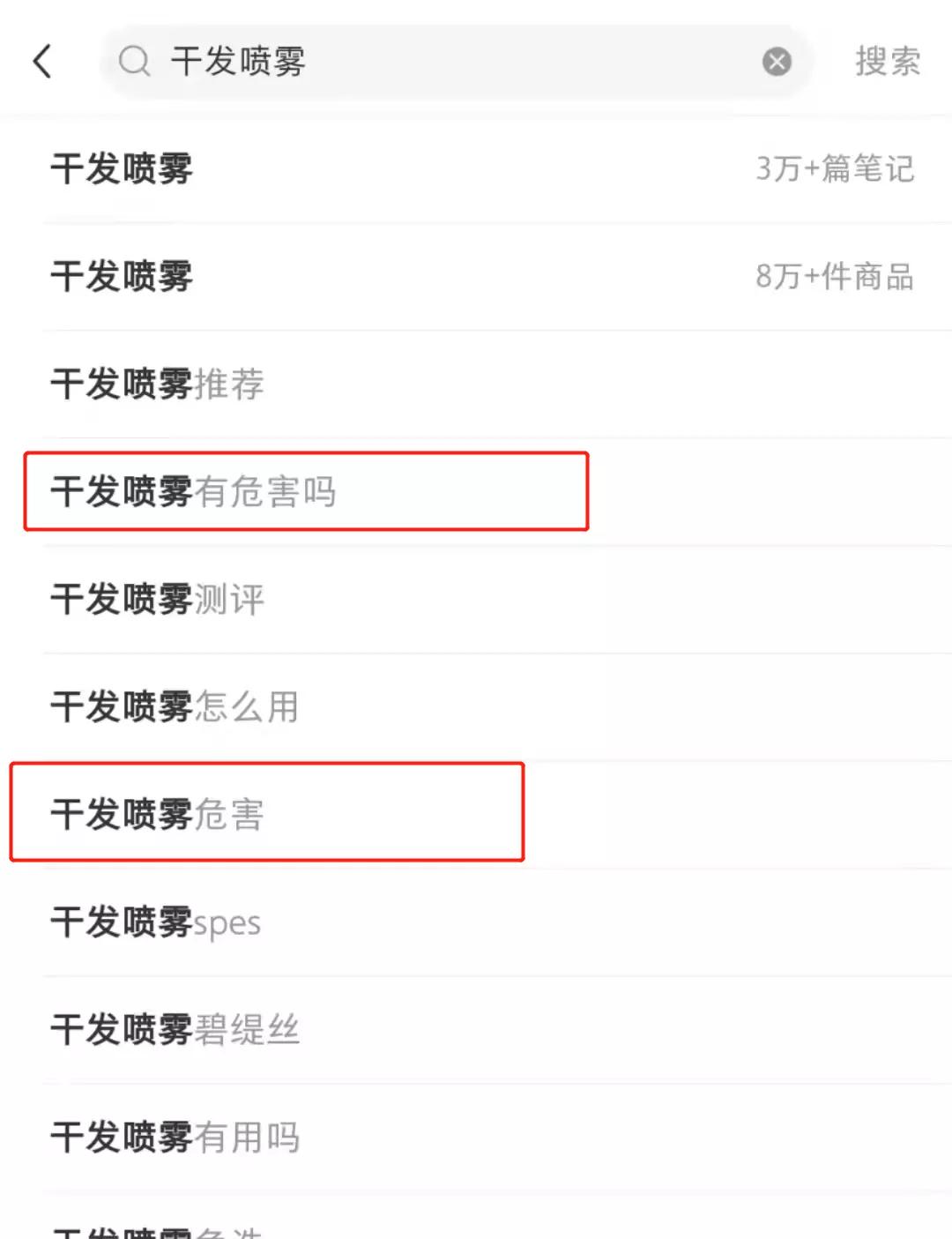Viewport: 952px width, 1239px height.
Task: Tap 8万+件商品 products count text
Action: click(x=834, y=277)
